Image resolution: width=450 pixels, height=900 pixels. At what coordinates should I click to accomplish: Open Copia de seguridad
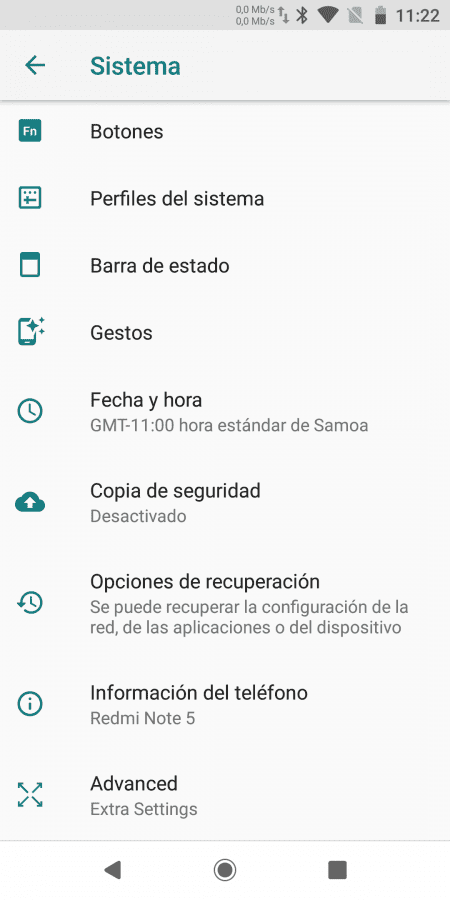tap(225, 503)
